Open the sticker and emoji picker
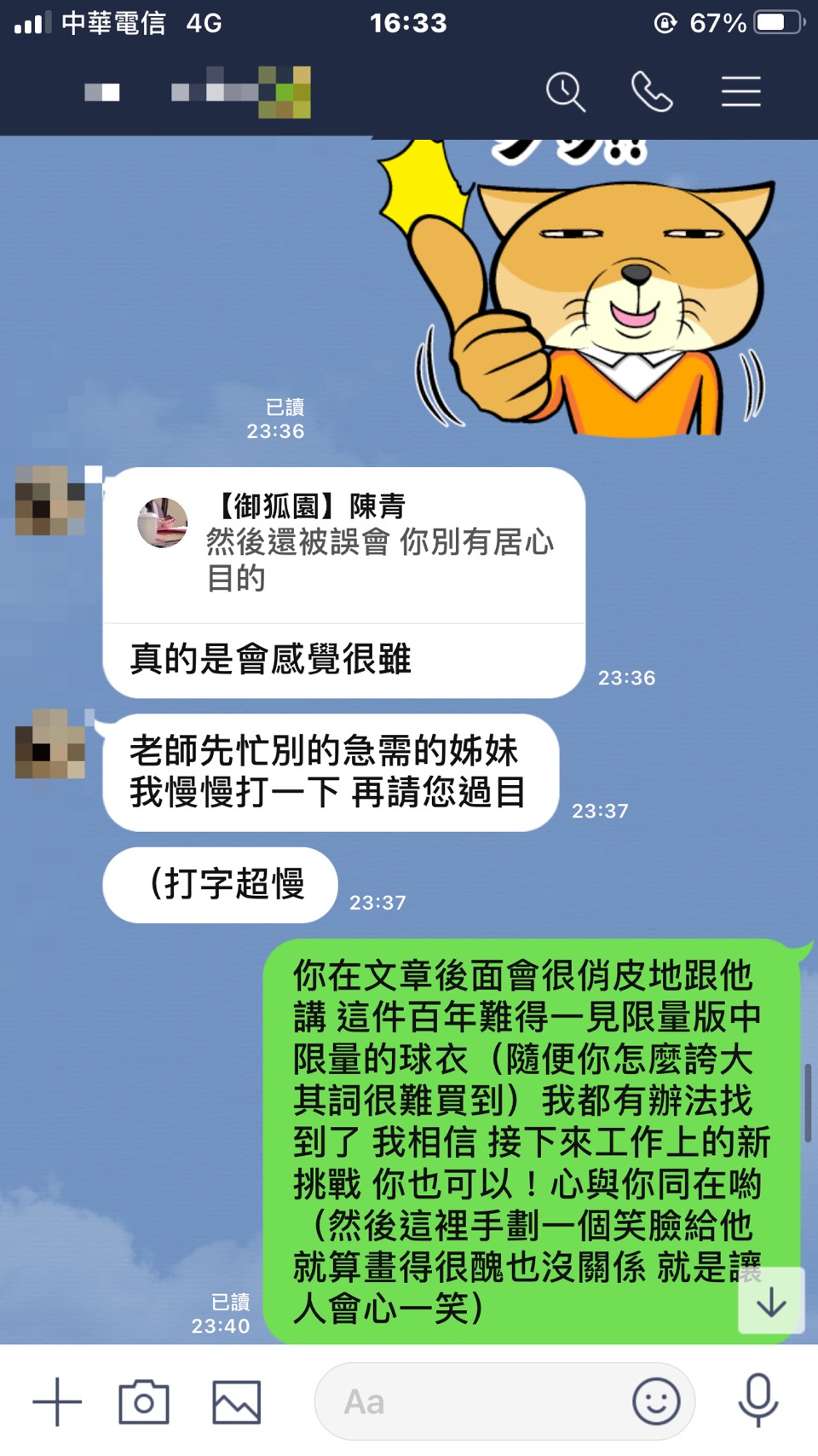This screenshot has width=818, height=1456. tap(656, 1401)
